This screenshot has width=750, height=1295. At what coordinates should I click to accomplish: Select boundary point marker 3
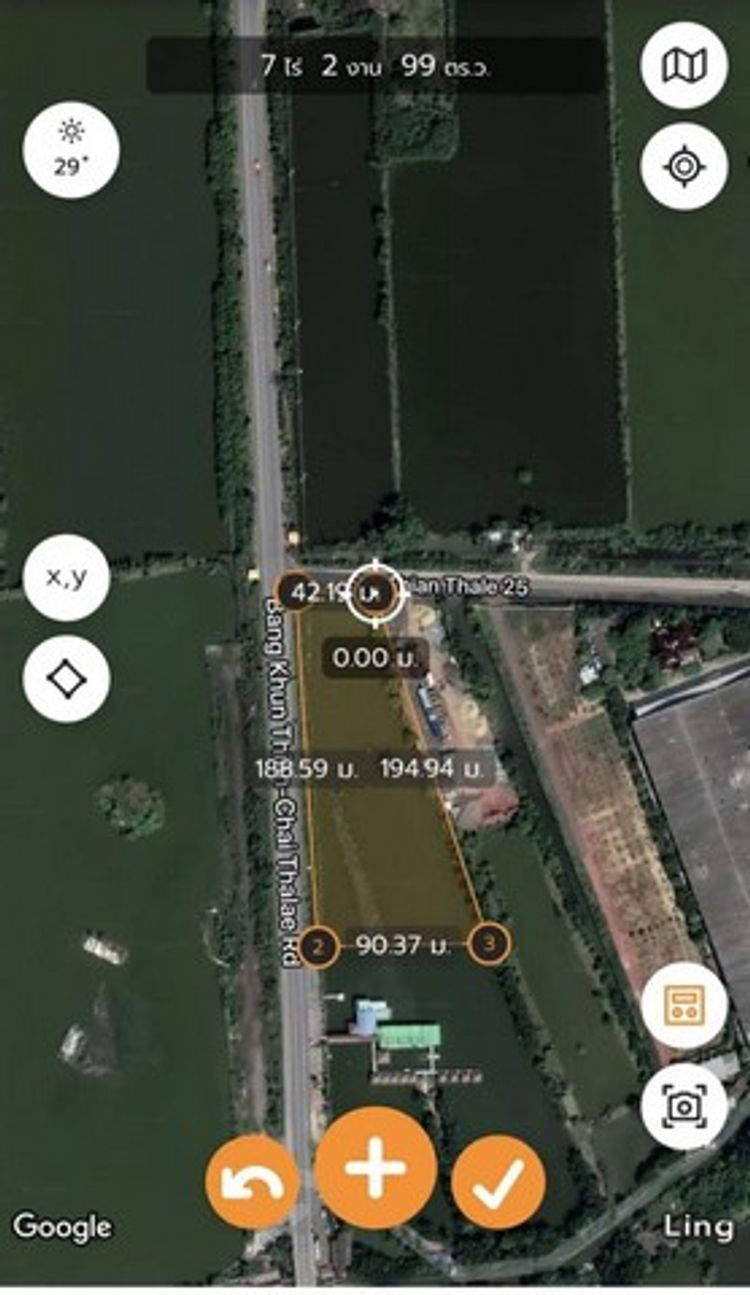click(488, 942)
